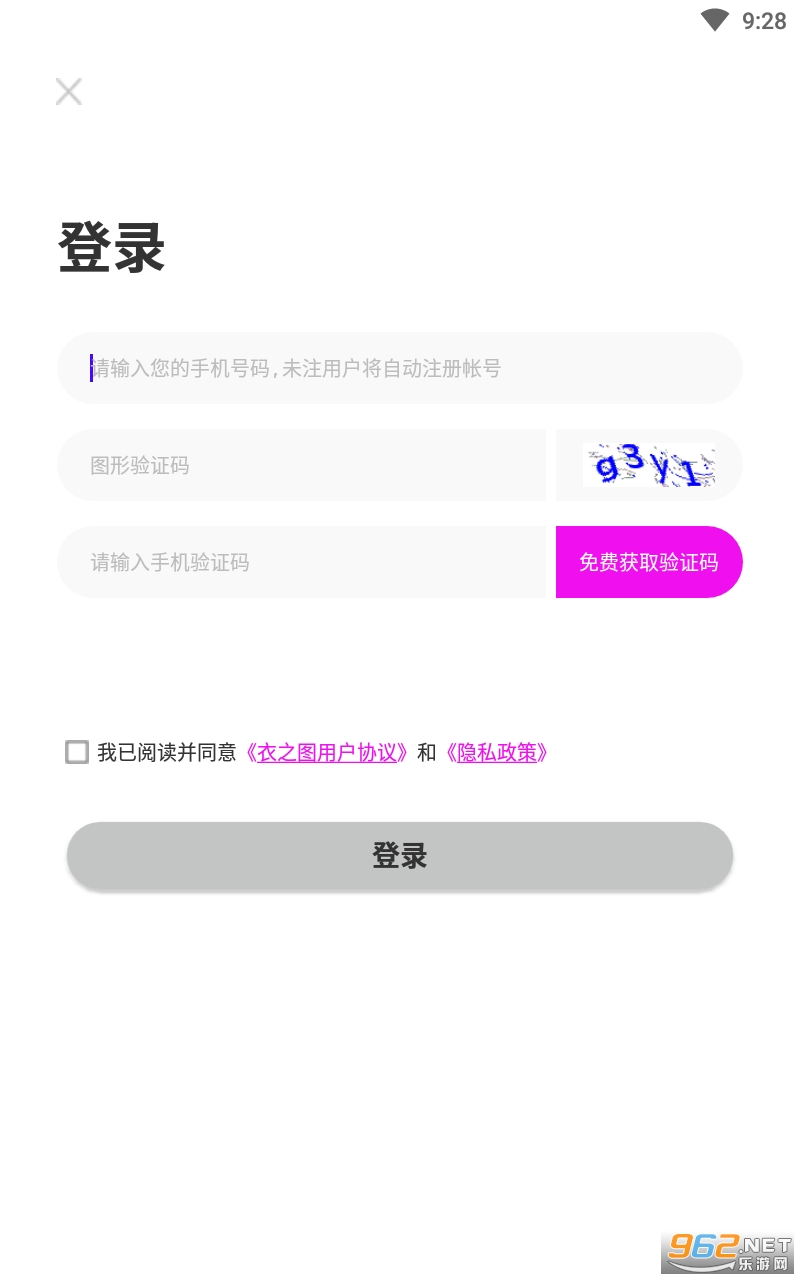Focus the phone number input field
This screenshot has height=1280, width=800.
point(400,368)
